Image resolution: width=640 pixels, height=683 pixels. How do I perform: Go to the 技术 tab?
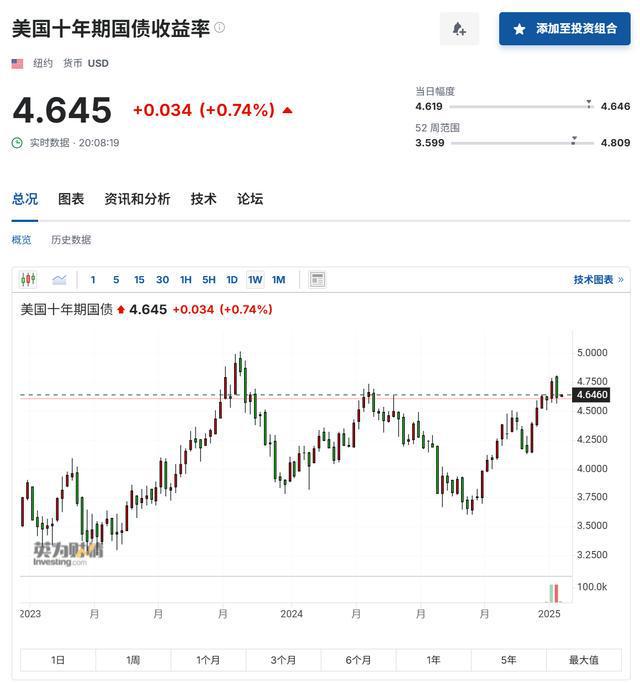click(204, 199)
